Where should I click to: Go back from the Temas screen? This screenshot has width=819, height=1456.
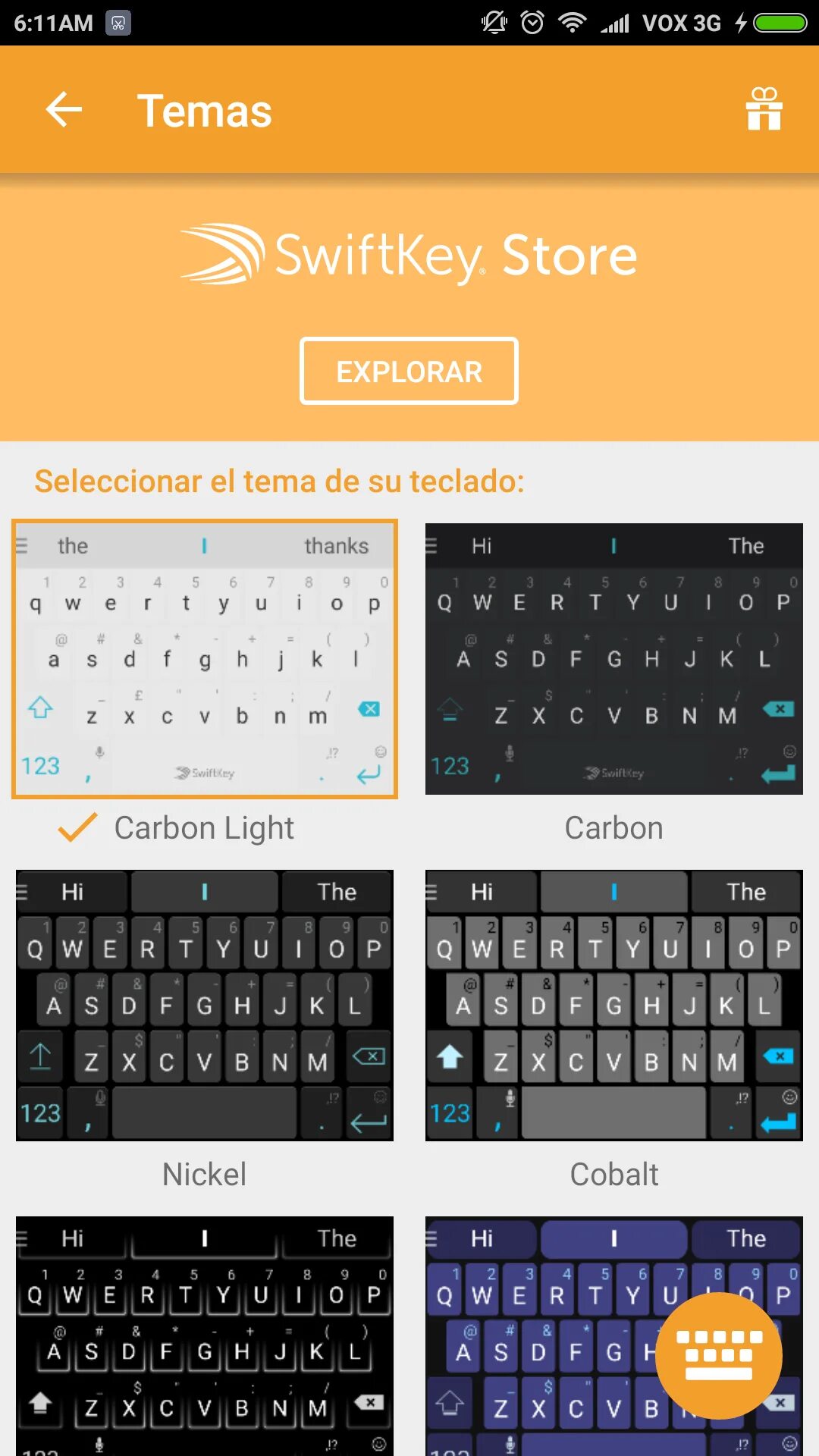[64, 110]
